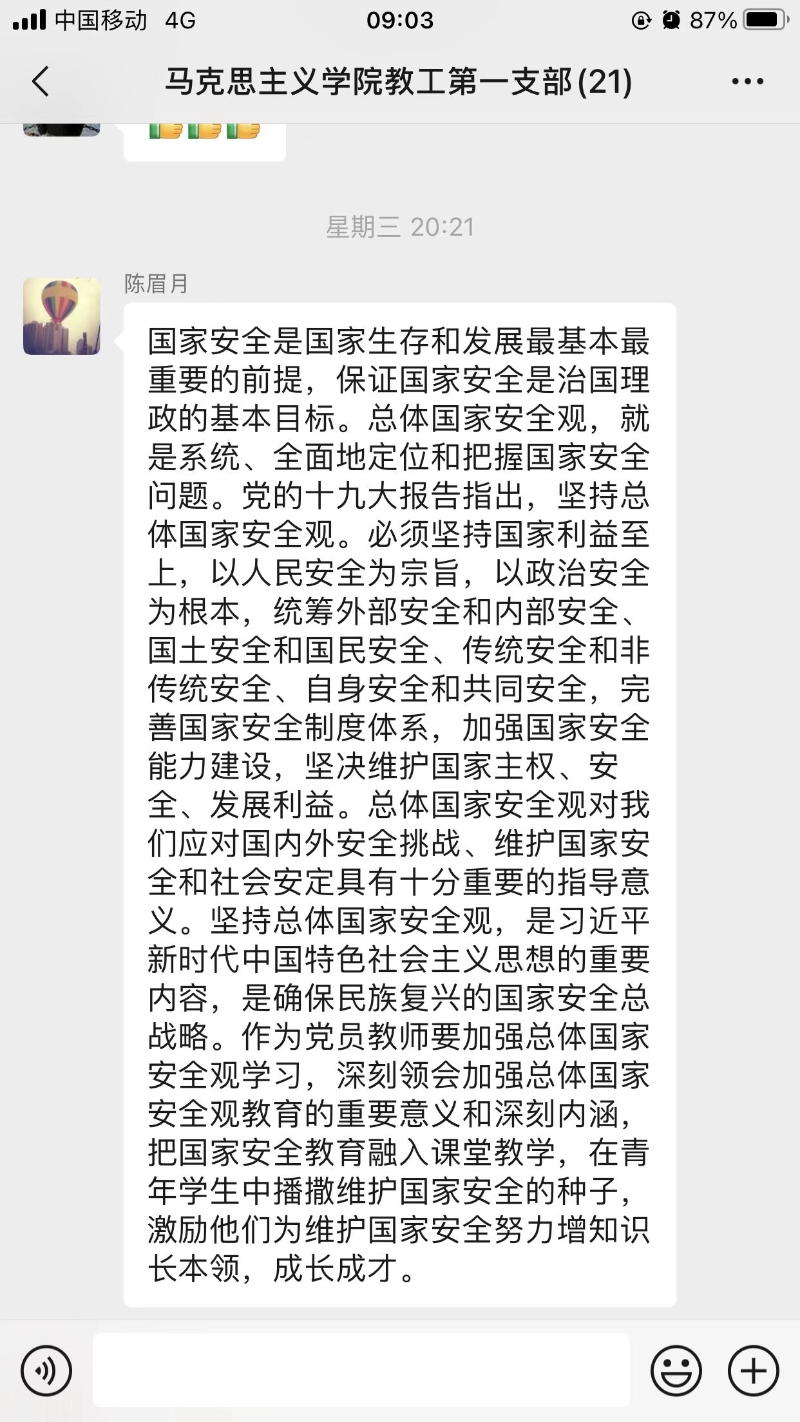This screenshot has height=1422, width=800.
Task: Focus the message text field
Action: click(361, 1370)
